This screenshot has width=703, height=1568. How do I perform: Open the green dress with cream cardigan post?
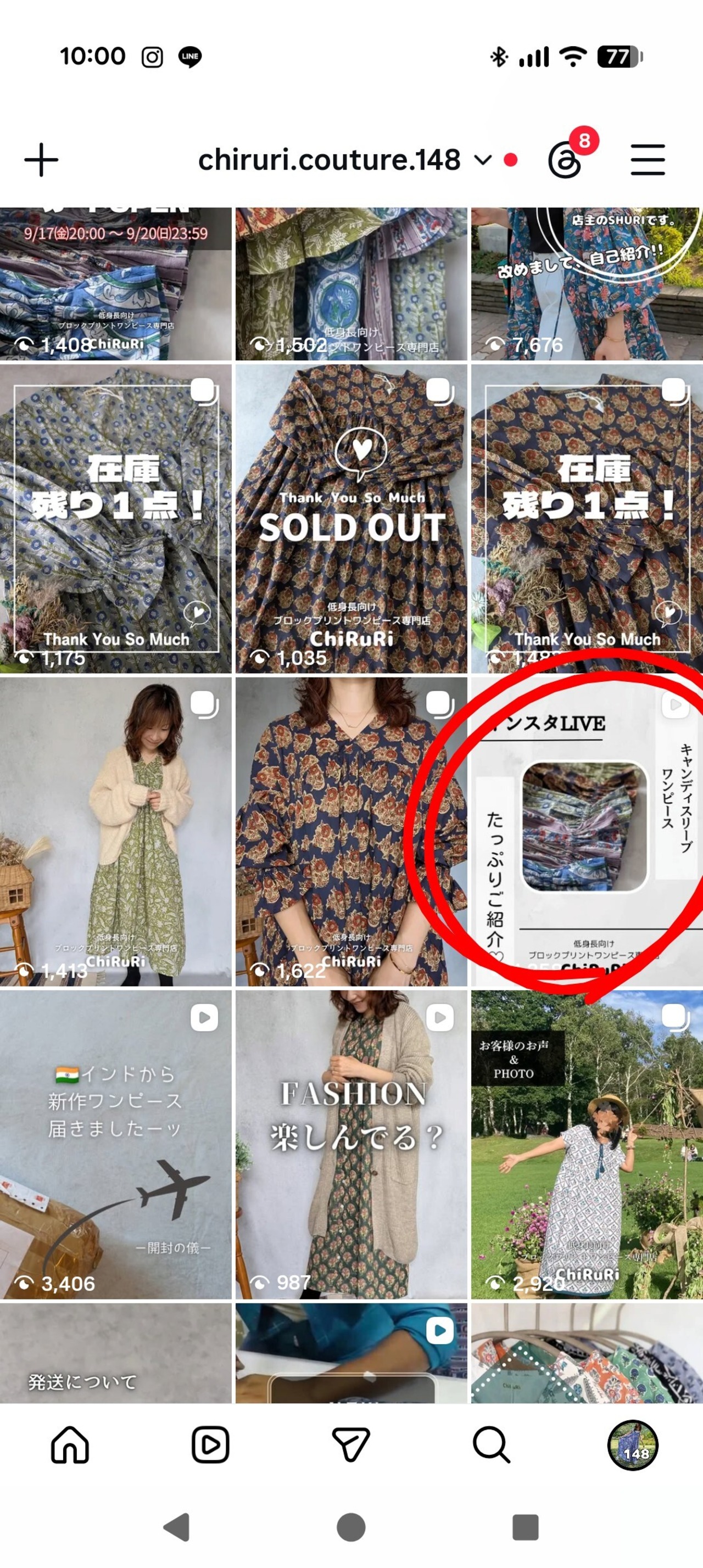click(116, 831)
